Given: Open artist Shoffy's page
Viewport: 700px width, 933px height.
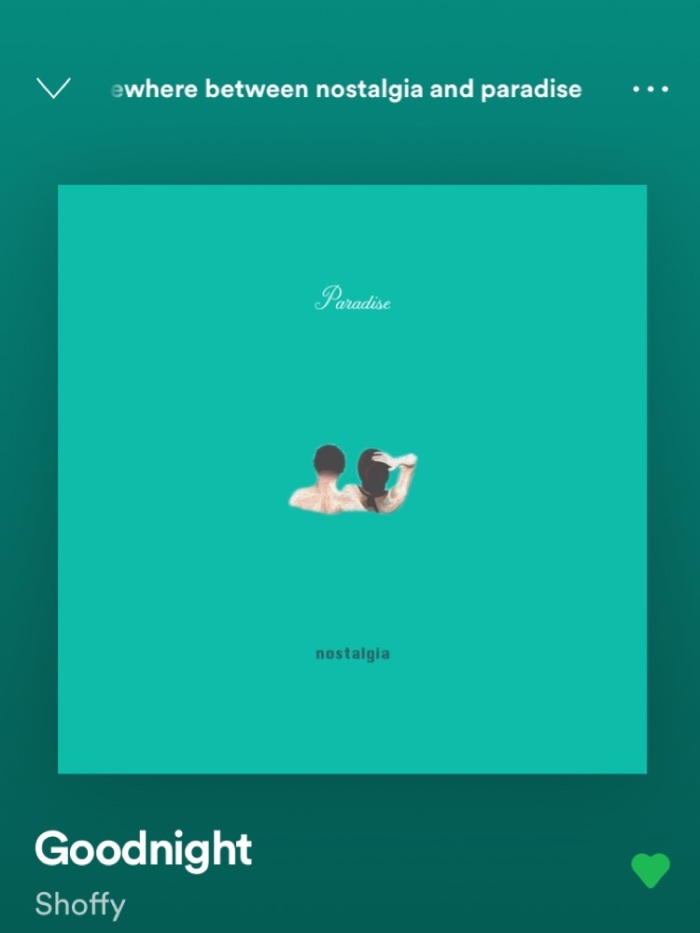Looking at the screenshot, I should click(x=80, y=905).
